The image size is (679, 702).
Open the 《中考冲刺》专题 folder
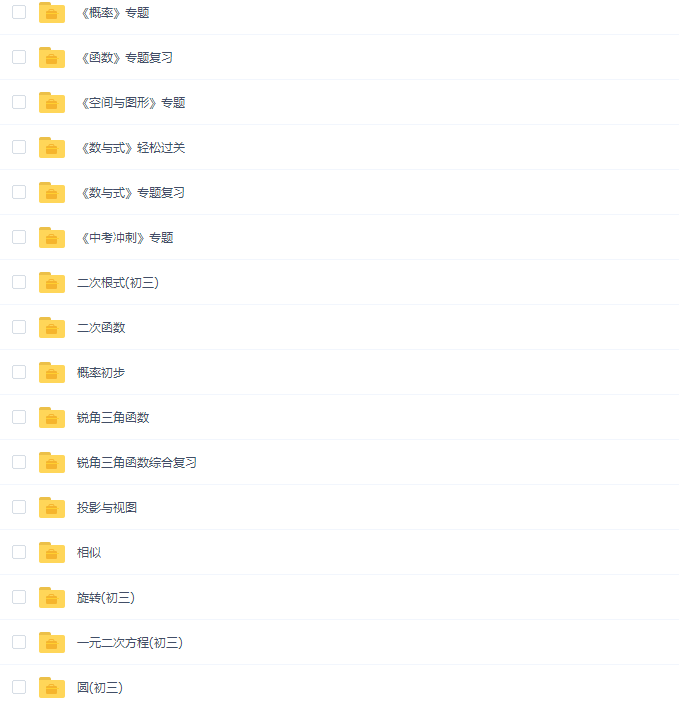(125, 238)
